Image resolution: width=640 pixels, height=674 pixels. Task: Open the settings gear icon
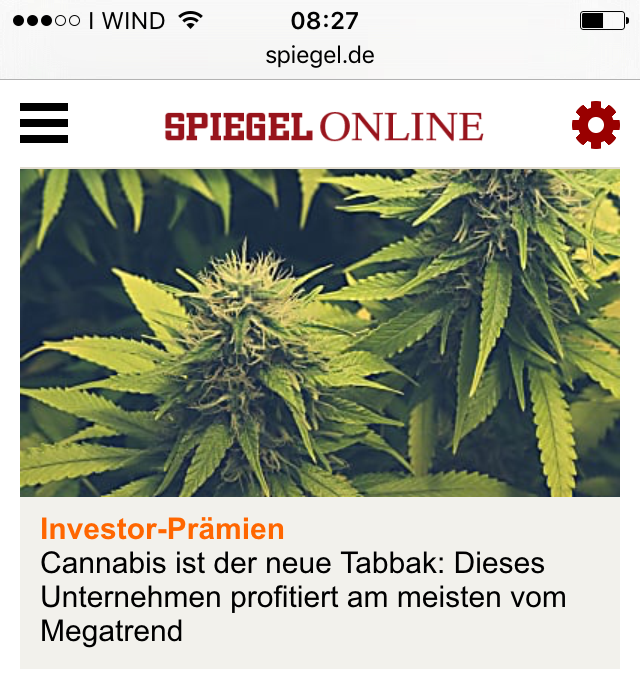595,125
